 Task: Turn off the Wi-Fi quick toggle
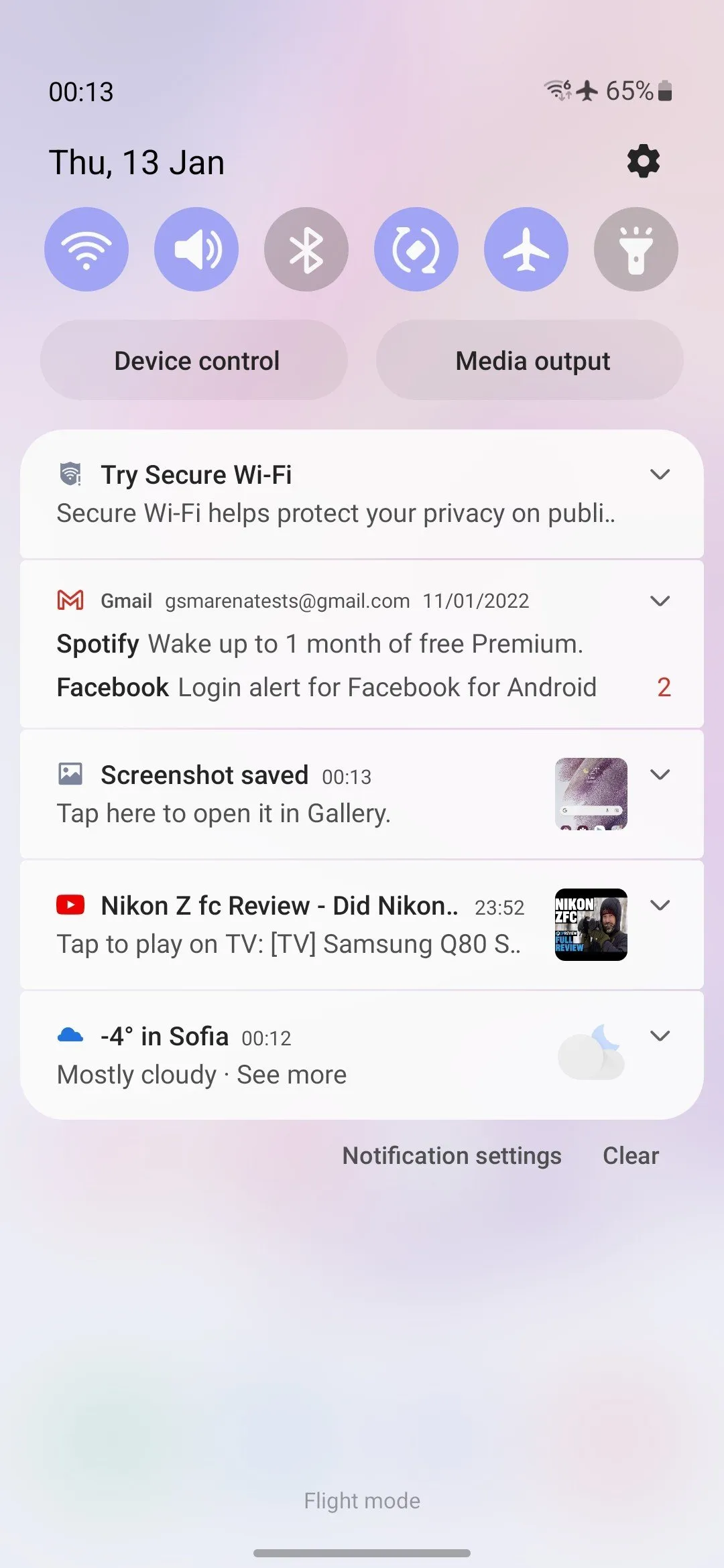click(x=86, y=249)
